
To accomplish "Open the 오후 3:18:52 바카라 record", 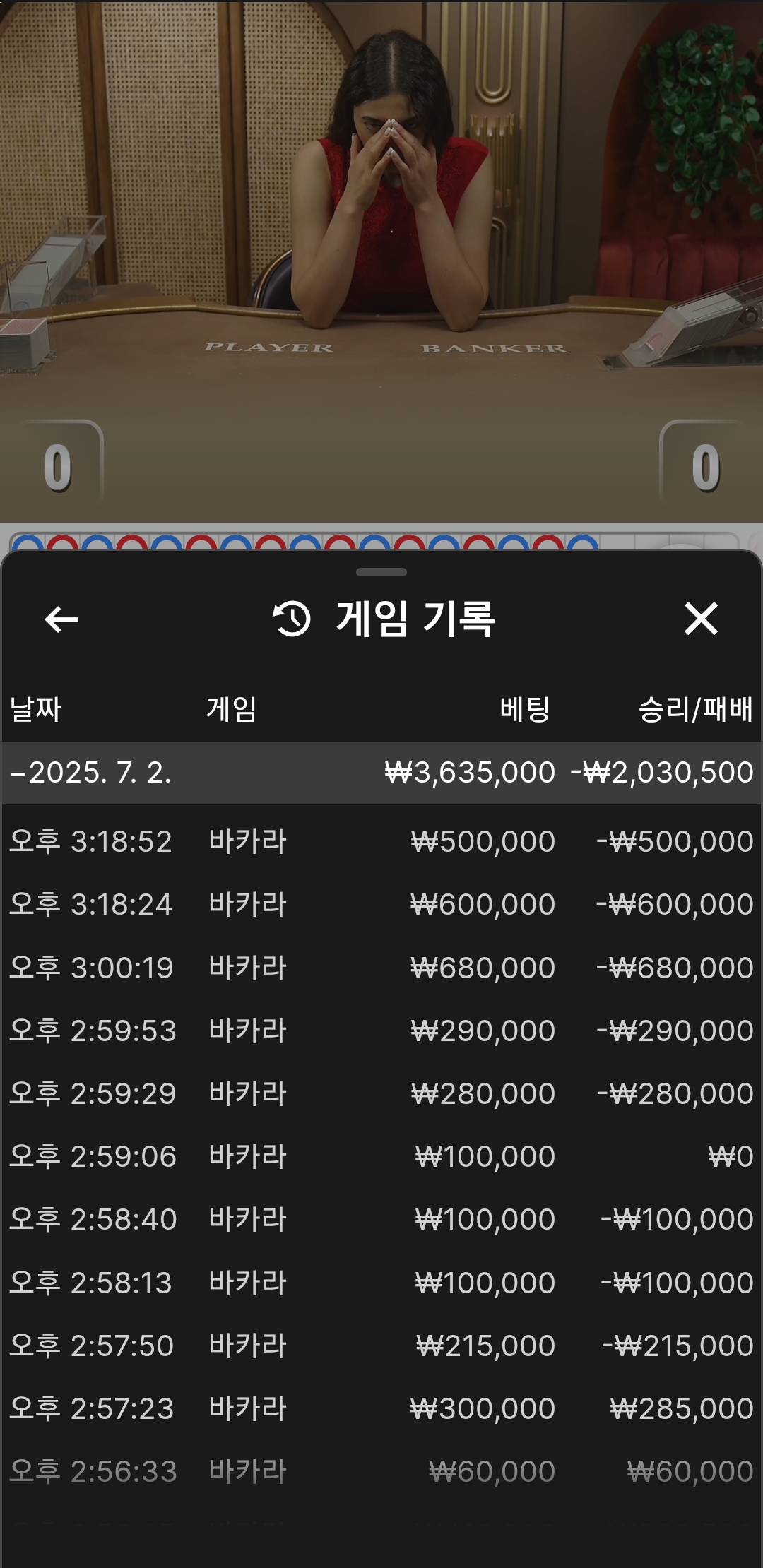I will coord(381,841).
